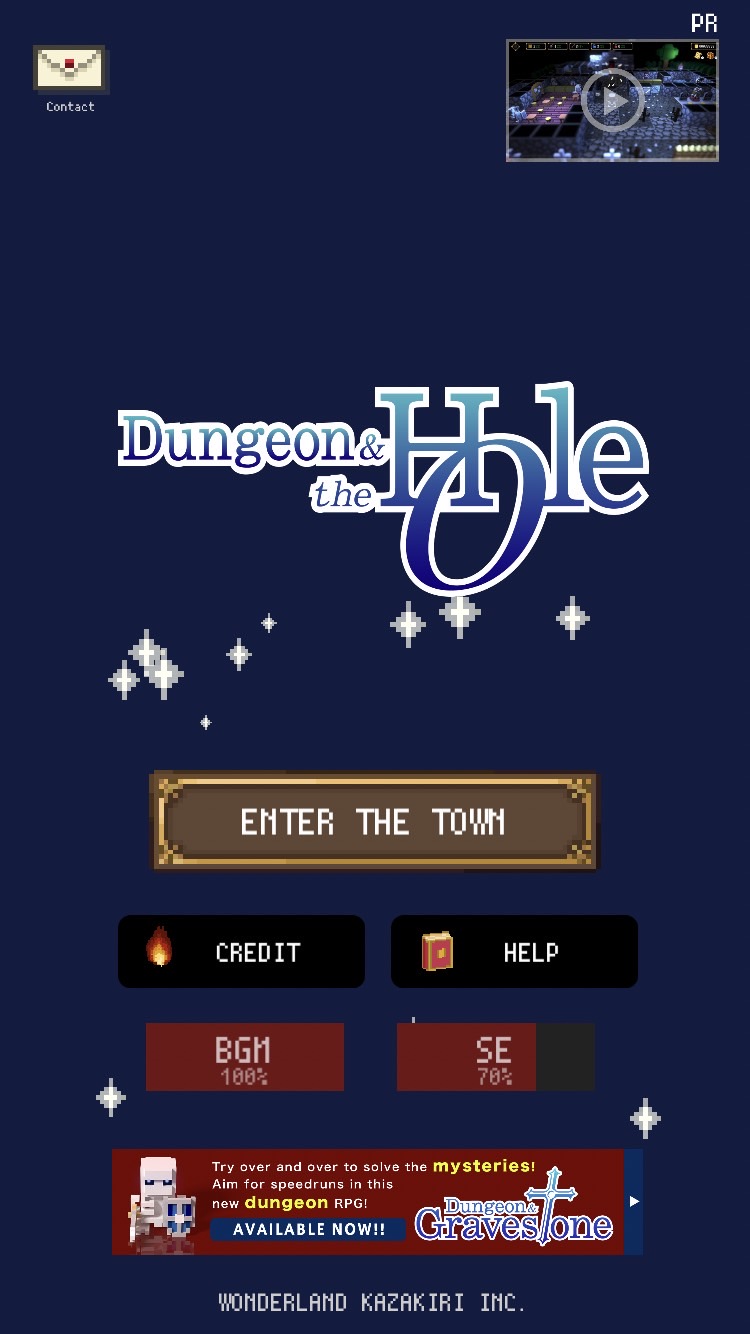This screenshot has width=750, height=1334.
Task: Click the flame icon beside CREDIT
Action: click(x=158, y=951)
